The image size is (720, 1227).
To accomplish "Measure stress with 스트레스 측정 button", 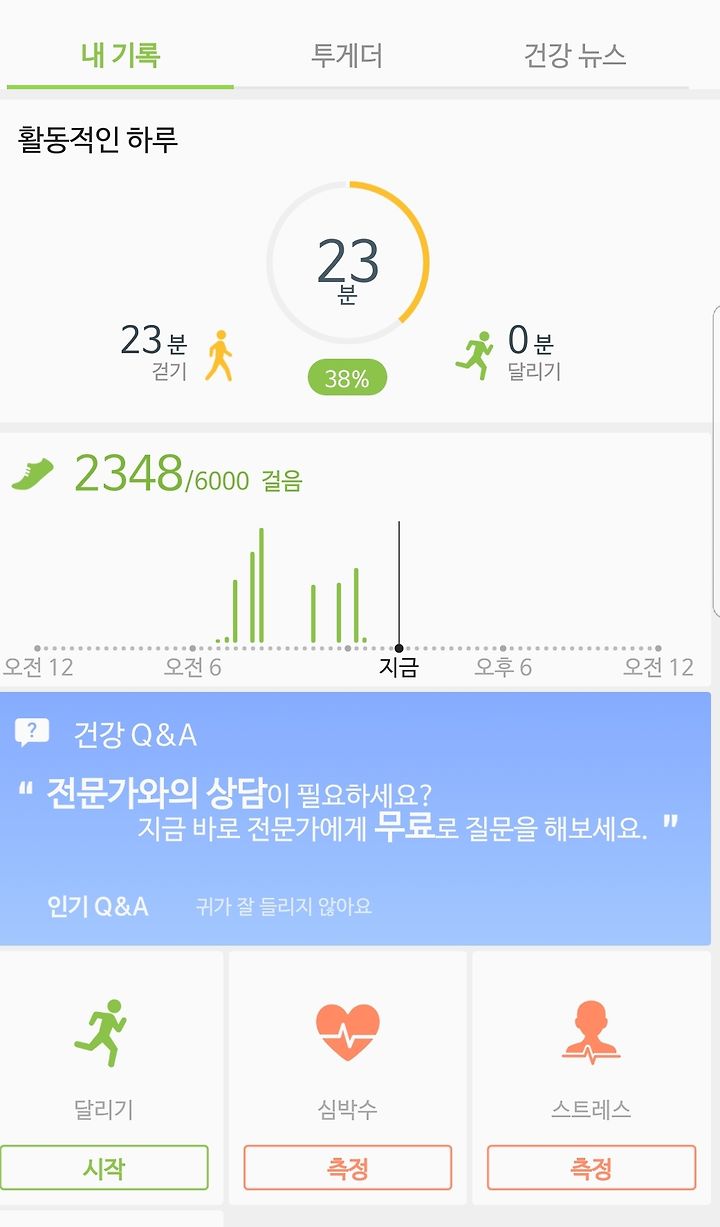I will (x=591, y=1168).
